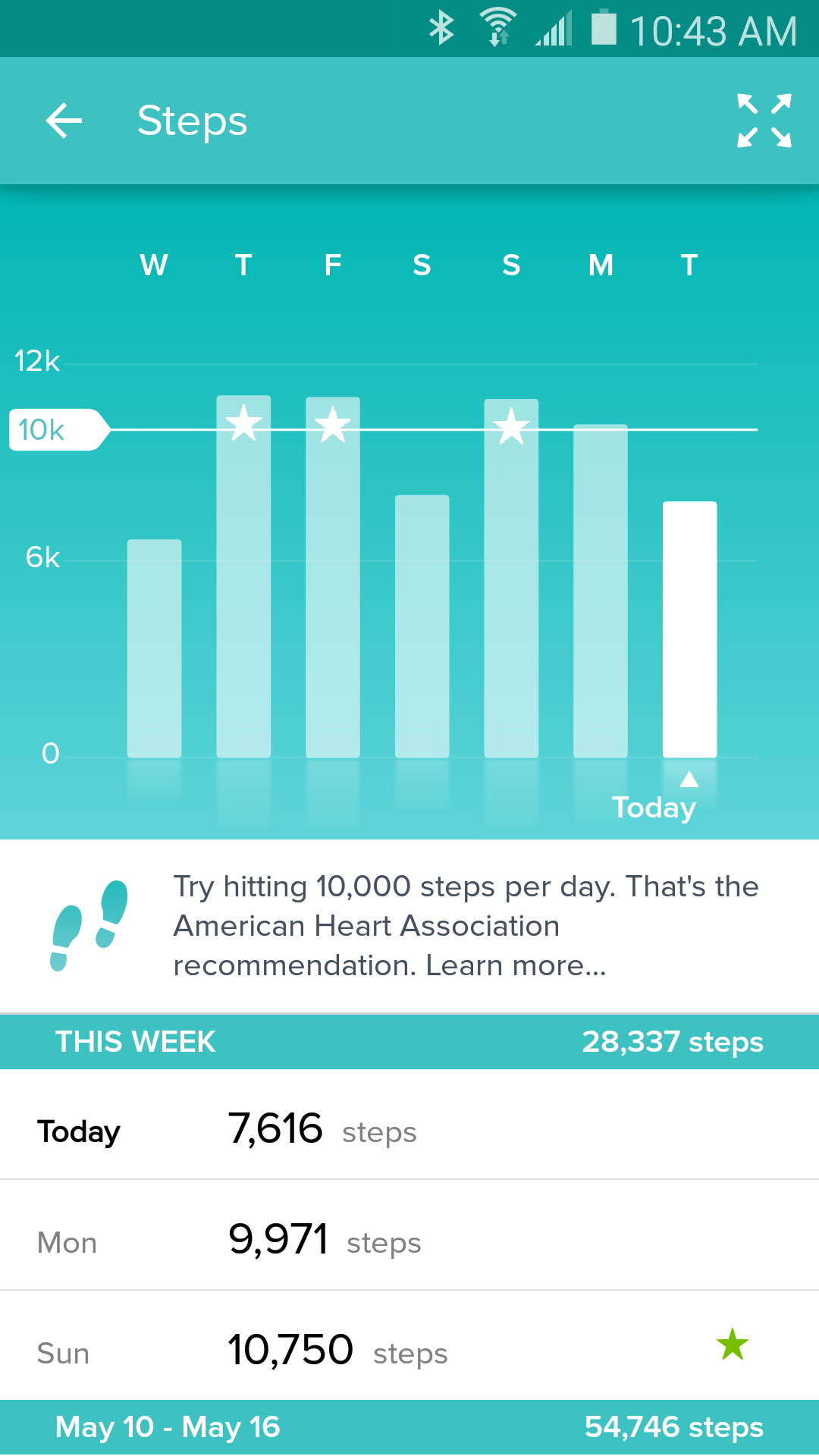This screenshot has height=1456, width=819.
Task: Open the Learn more... link
Action: (514, 965)
